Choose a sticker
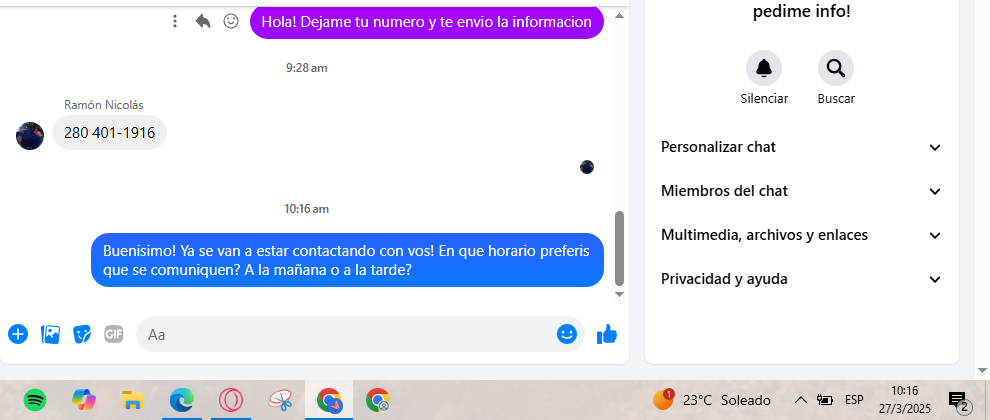Image resolution: width=990 pixels, height=420 pixels. click(82, 334)
